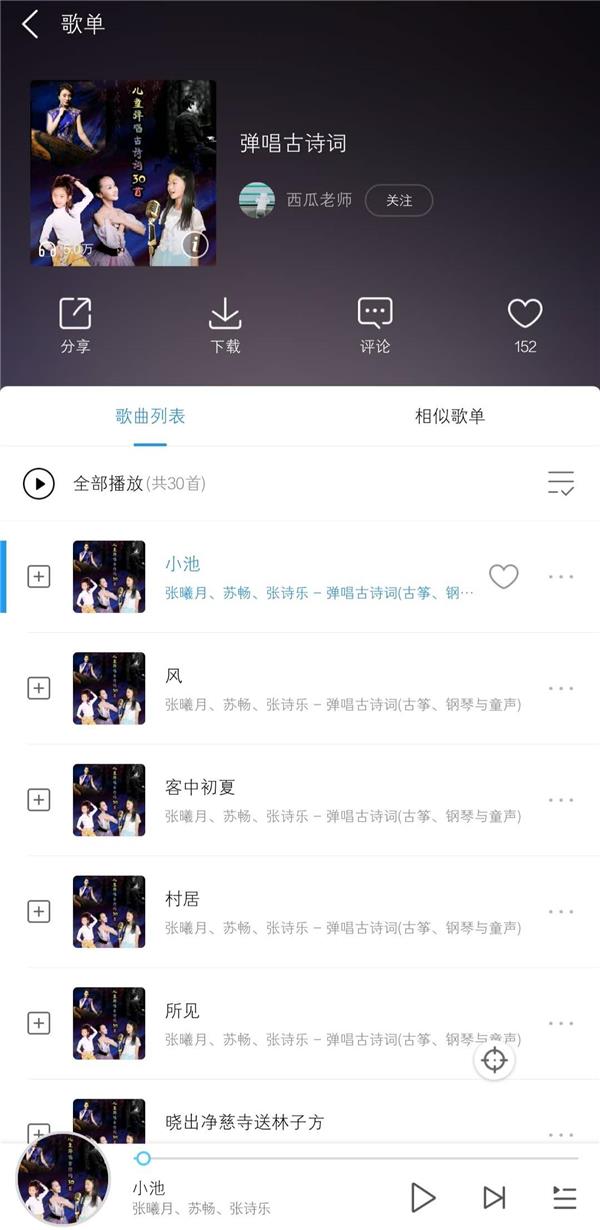Select the 歌曲列表 tab
The image size is (600, 1230).
(x=150, y=416)
